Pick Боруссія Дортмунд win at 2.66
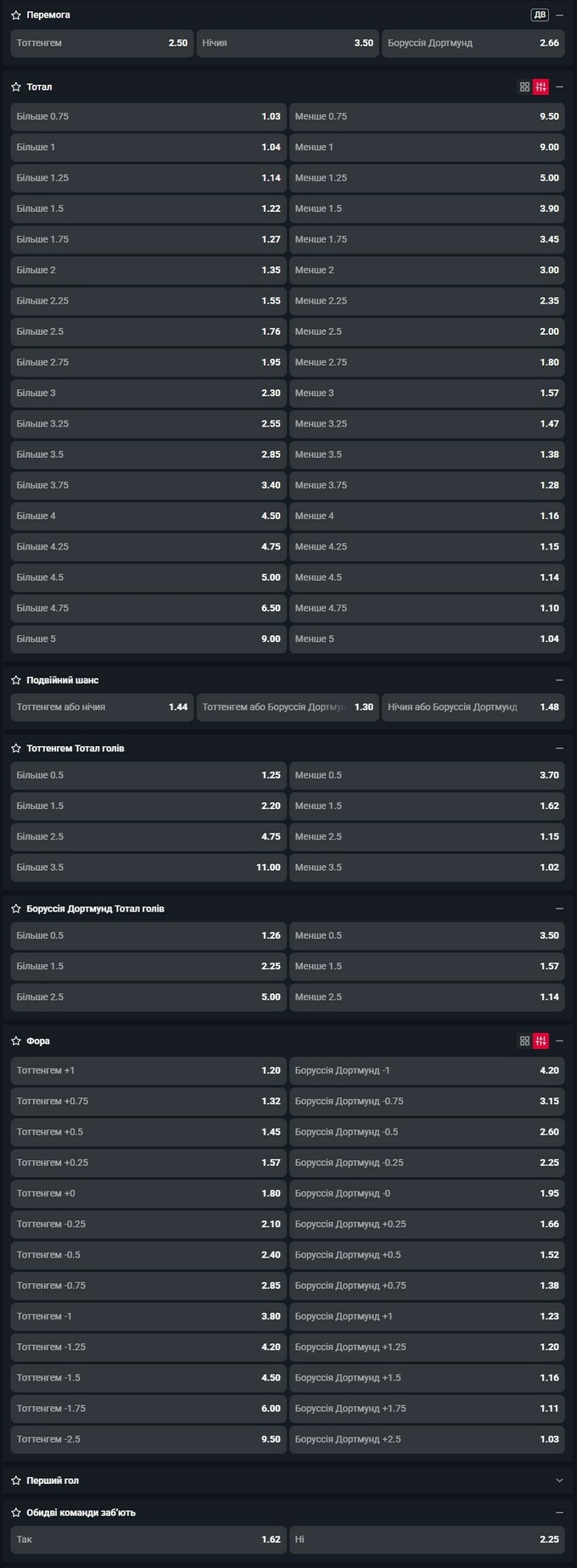 473,43
